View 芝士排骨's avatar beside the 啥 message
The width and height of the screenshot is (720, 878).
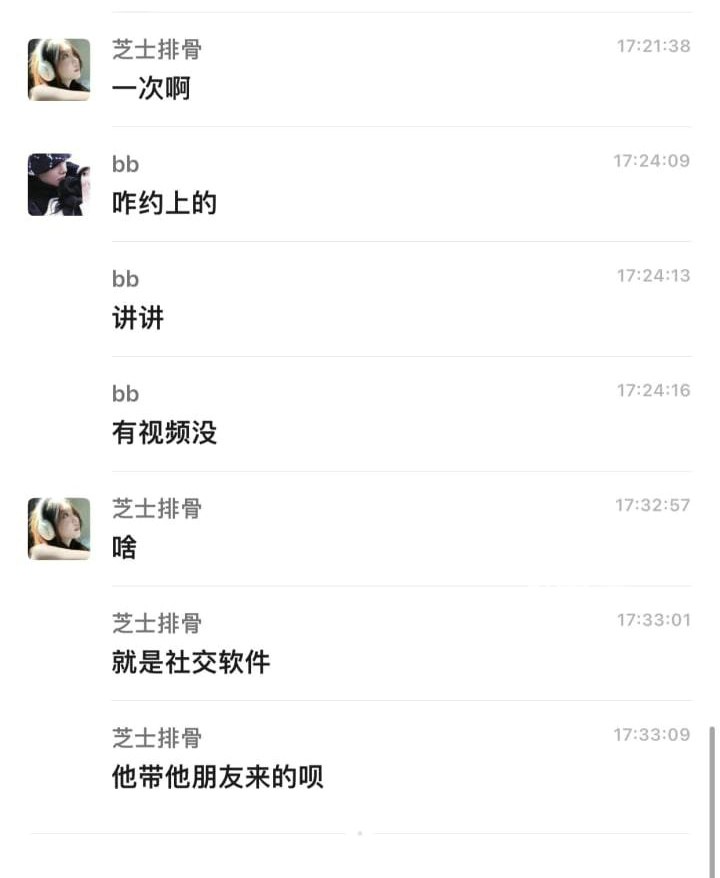pos(59,529)
